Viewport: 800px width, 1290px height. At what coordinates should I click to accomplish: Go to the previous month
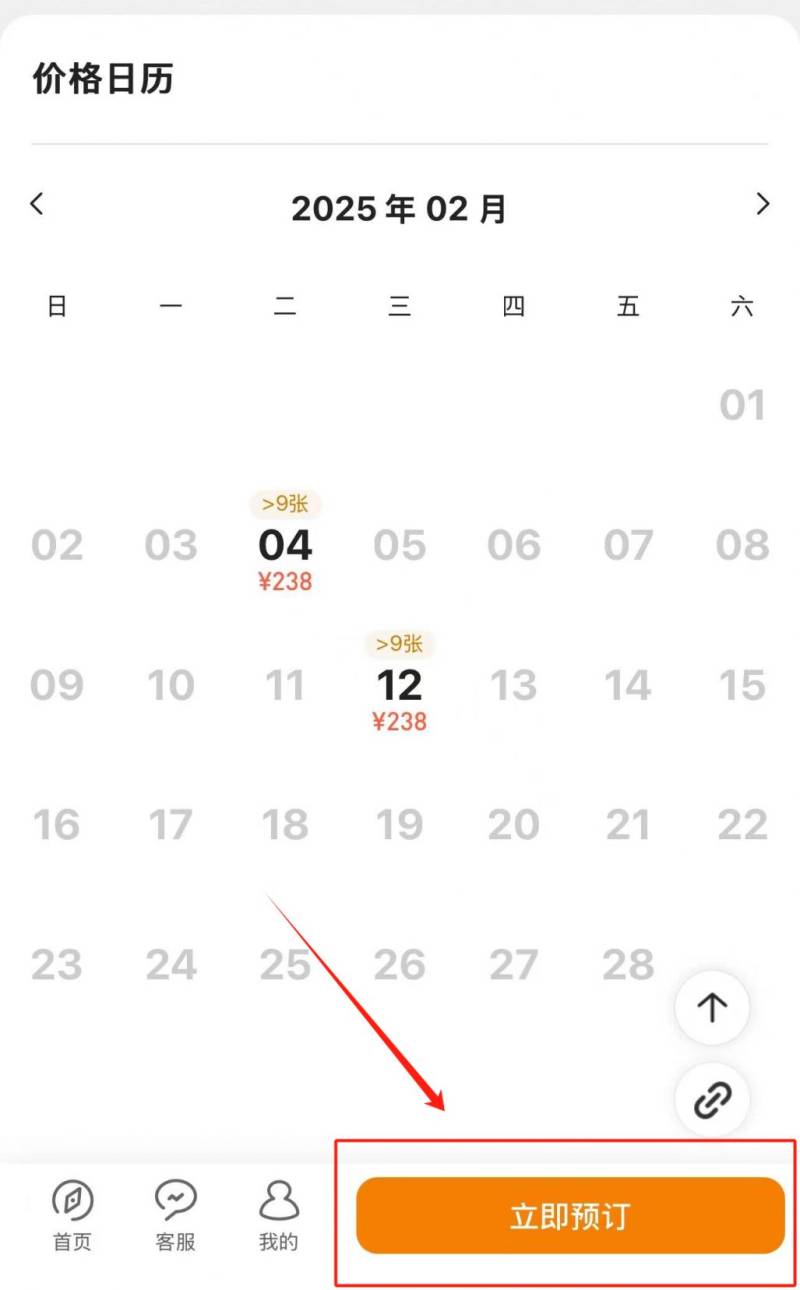point(37,204)
